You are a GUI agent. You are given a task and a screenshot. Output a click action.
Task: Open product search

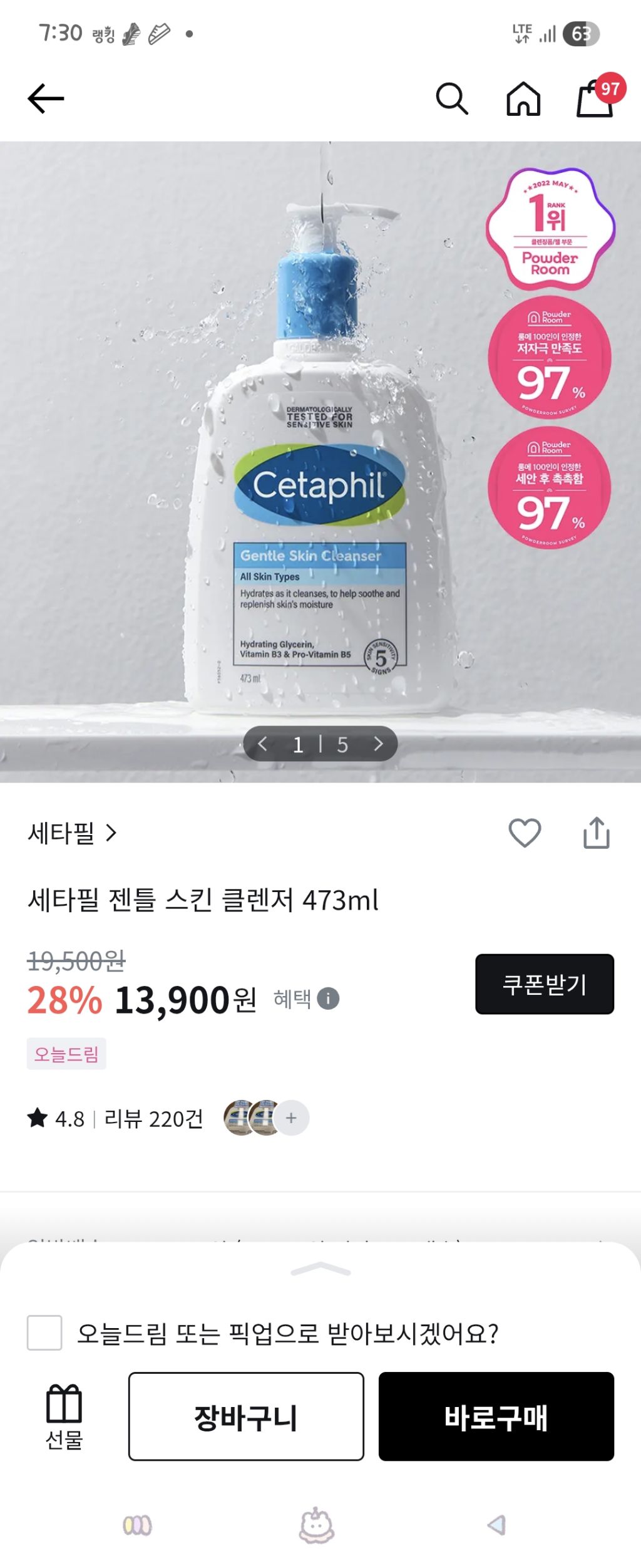click(x=451, y=99)
